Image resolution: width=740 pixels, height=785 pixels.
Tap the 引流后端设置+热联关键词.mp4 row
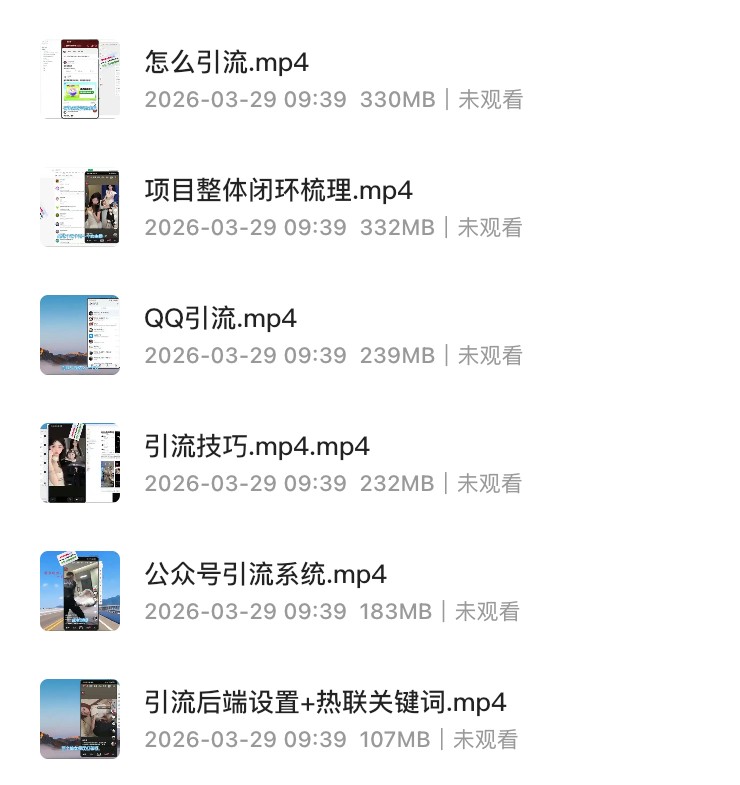tap(325, 703)
